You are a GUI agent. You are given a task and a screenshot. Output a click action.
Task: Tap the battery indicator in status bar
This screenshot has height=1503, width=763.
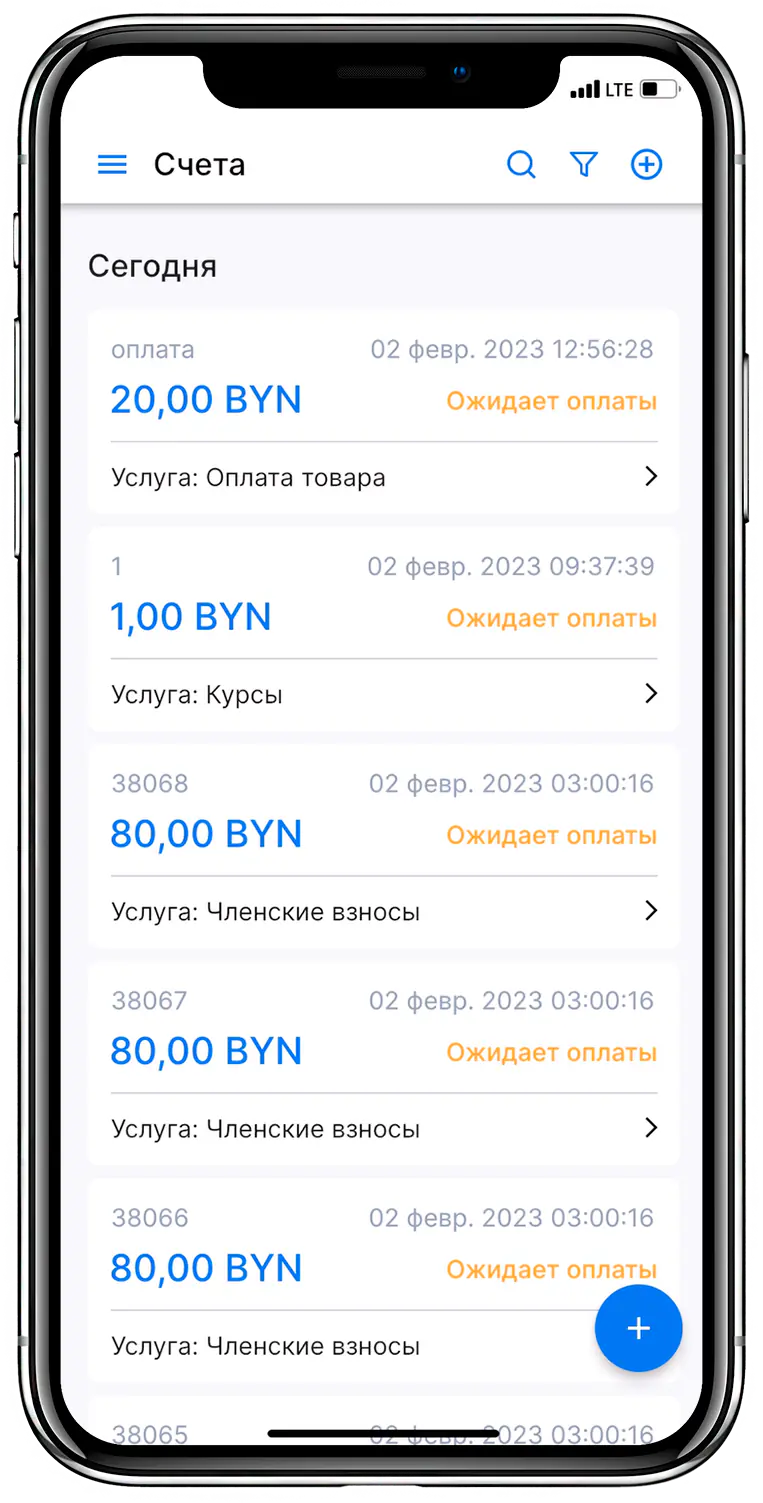(x=658, y=88)
